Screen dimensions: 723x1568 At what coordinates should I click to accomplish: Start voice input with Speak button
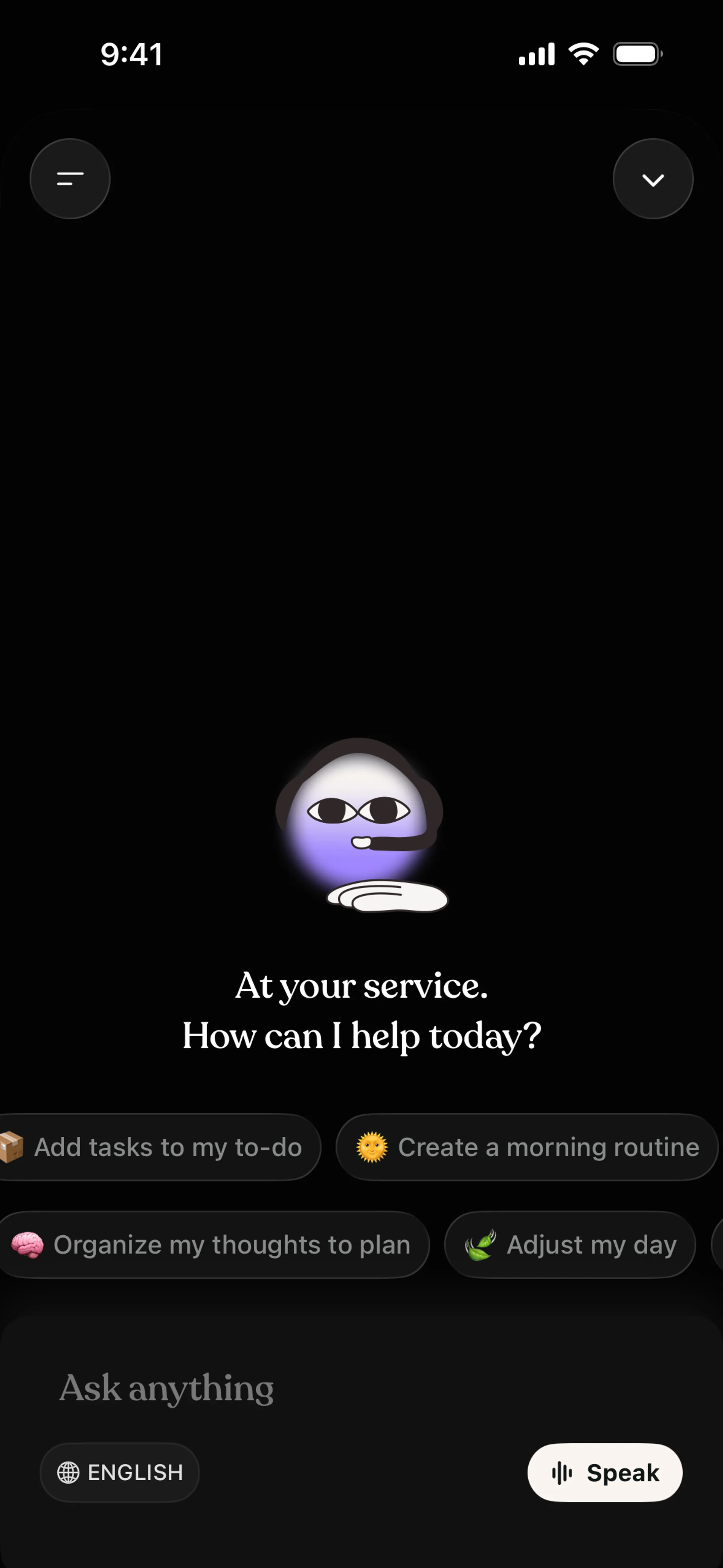click(604, 1472)
